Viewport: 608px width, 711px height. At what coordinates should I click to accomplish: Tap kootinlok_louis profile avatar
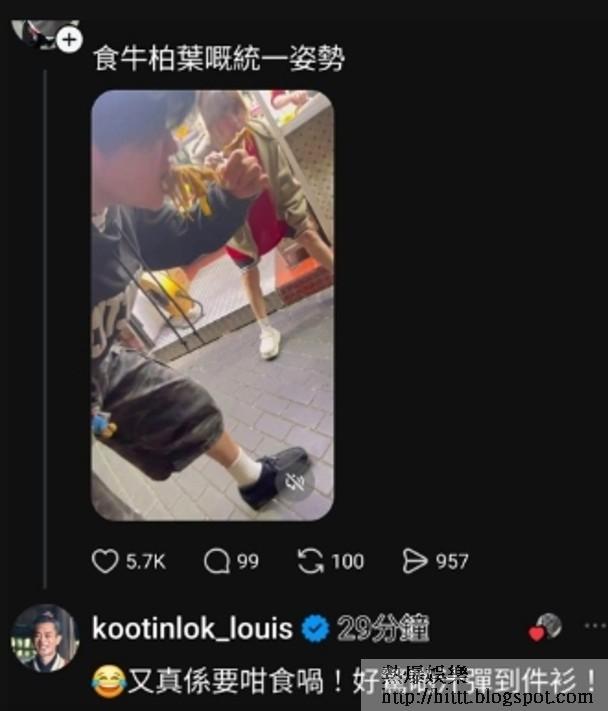44,637
